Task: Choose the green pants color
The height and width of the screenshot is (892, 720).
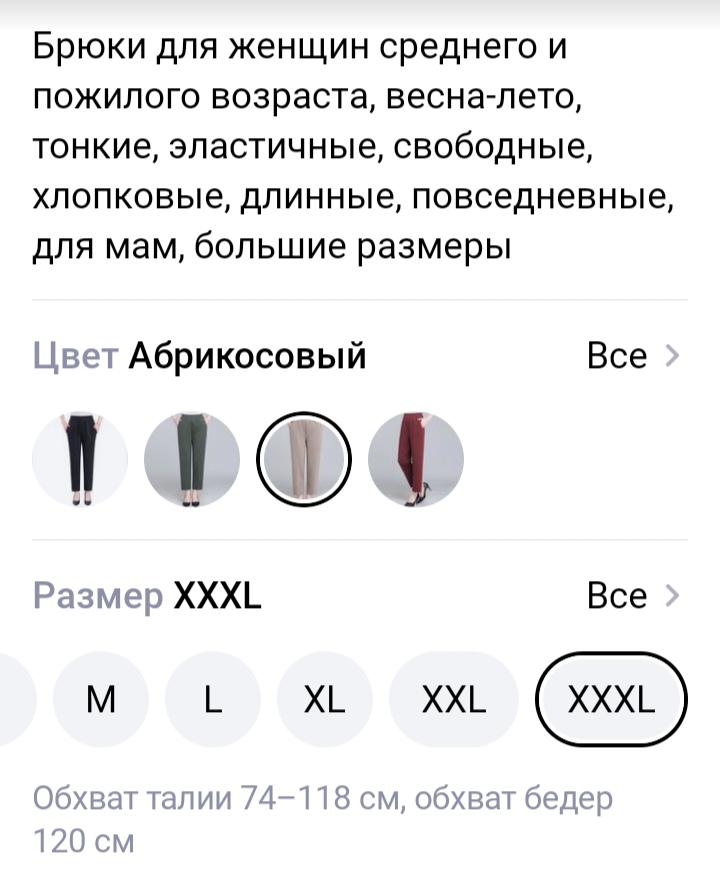Action: (x=192, y=460)
